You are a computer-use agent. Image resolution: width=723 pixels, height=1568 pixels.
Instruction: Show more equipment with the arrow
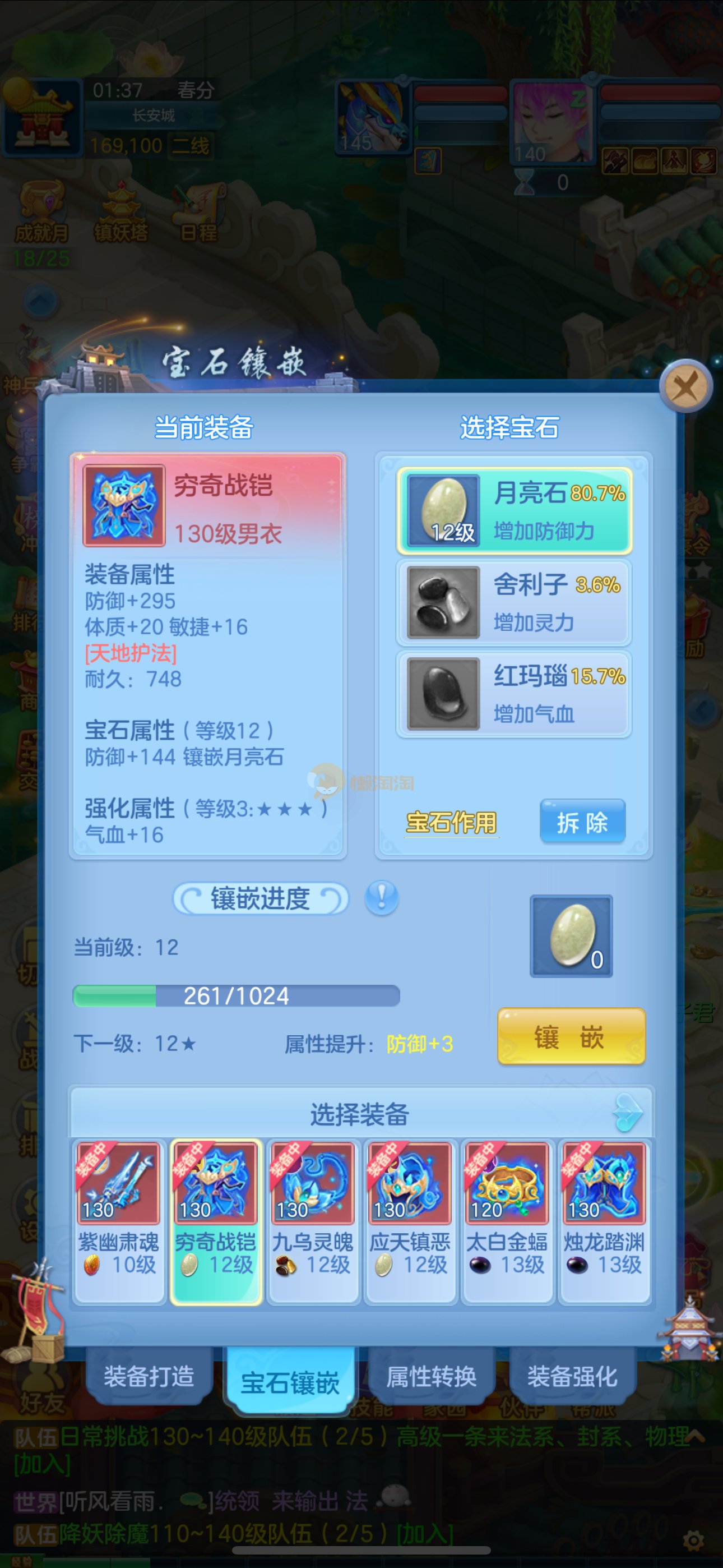628,1113
